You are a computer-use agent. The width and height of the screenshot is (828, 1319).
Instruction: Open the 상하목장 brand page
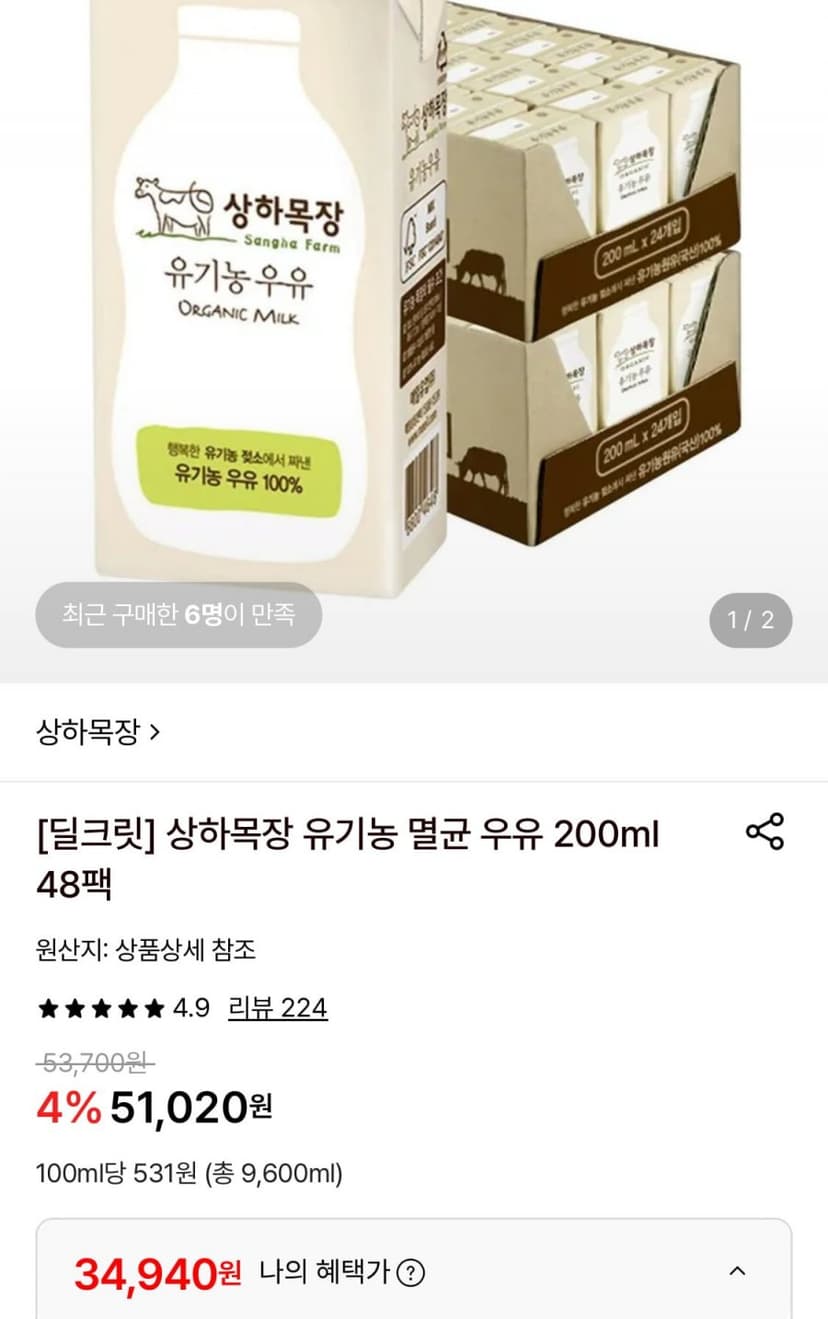pos(98,733)
